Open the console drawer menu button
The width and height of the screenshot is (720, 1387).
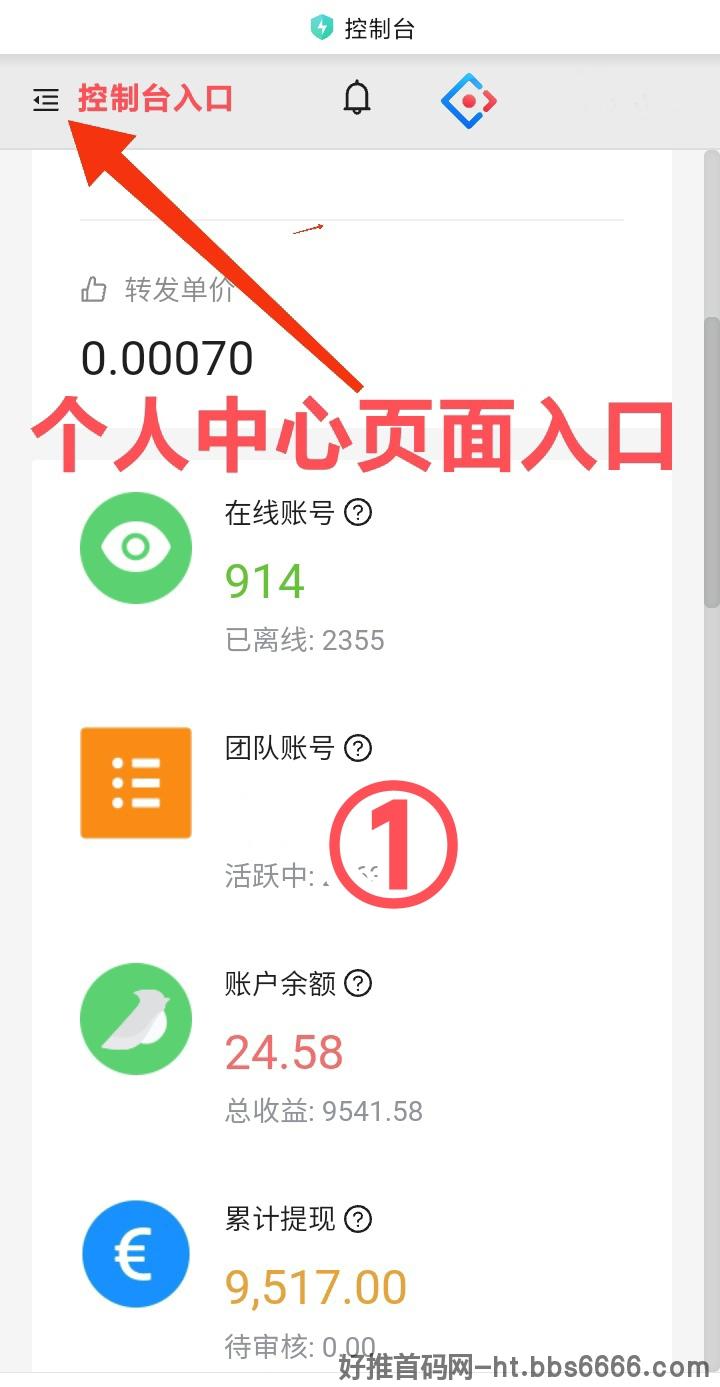(46, 100)
